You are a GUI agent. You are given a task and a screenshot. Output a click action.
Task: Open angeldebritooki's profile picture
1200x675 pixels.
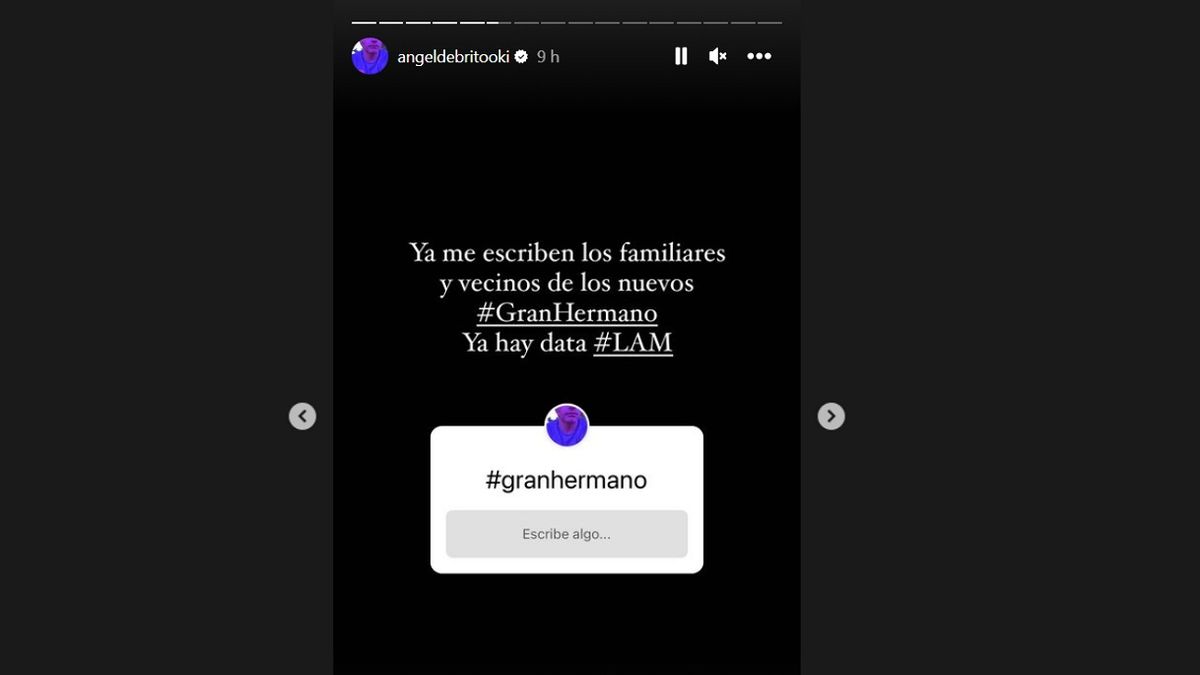pyautogui.click(x=370, y=56)
